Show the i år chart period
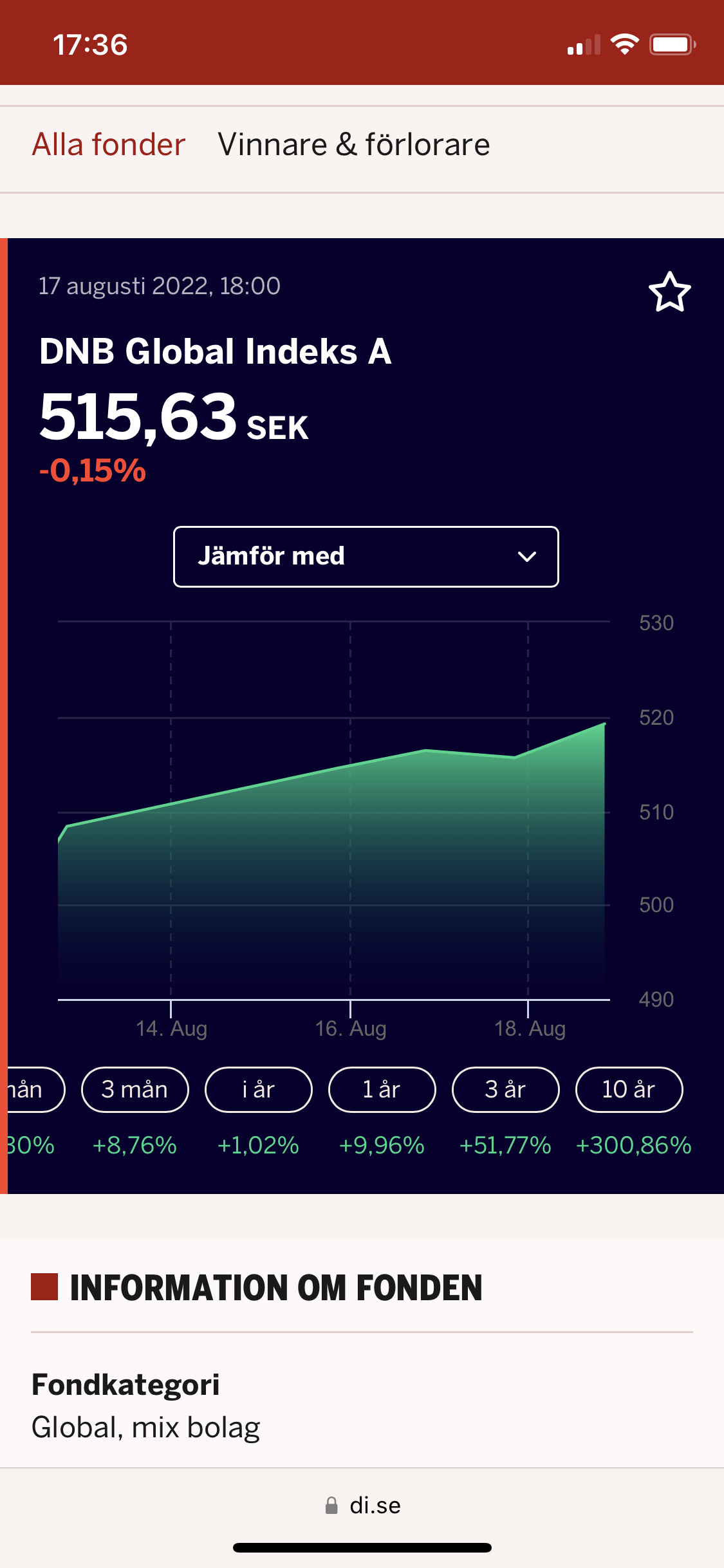This screenshot has height=1568, width=724. pos(258,1090)
